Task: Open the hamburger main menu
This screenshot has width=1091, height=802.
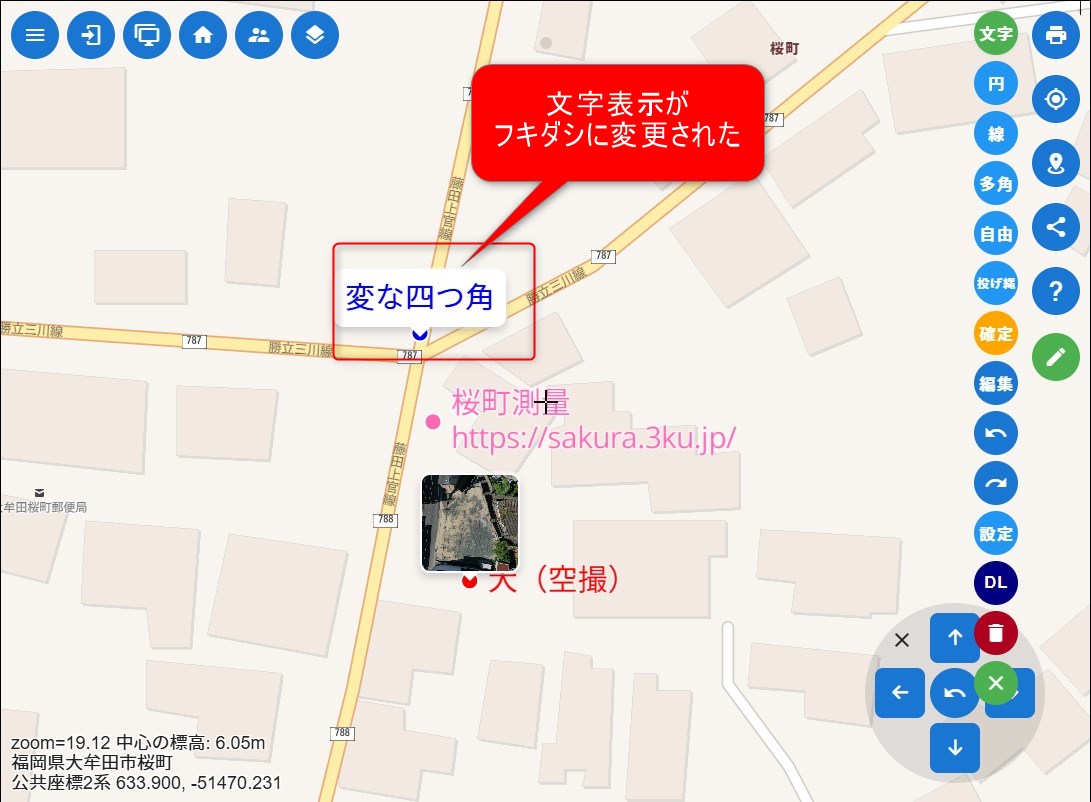Action: click(35, 35)
